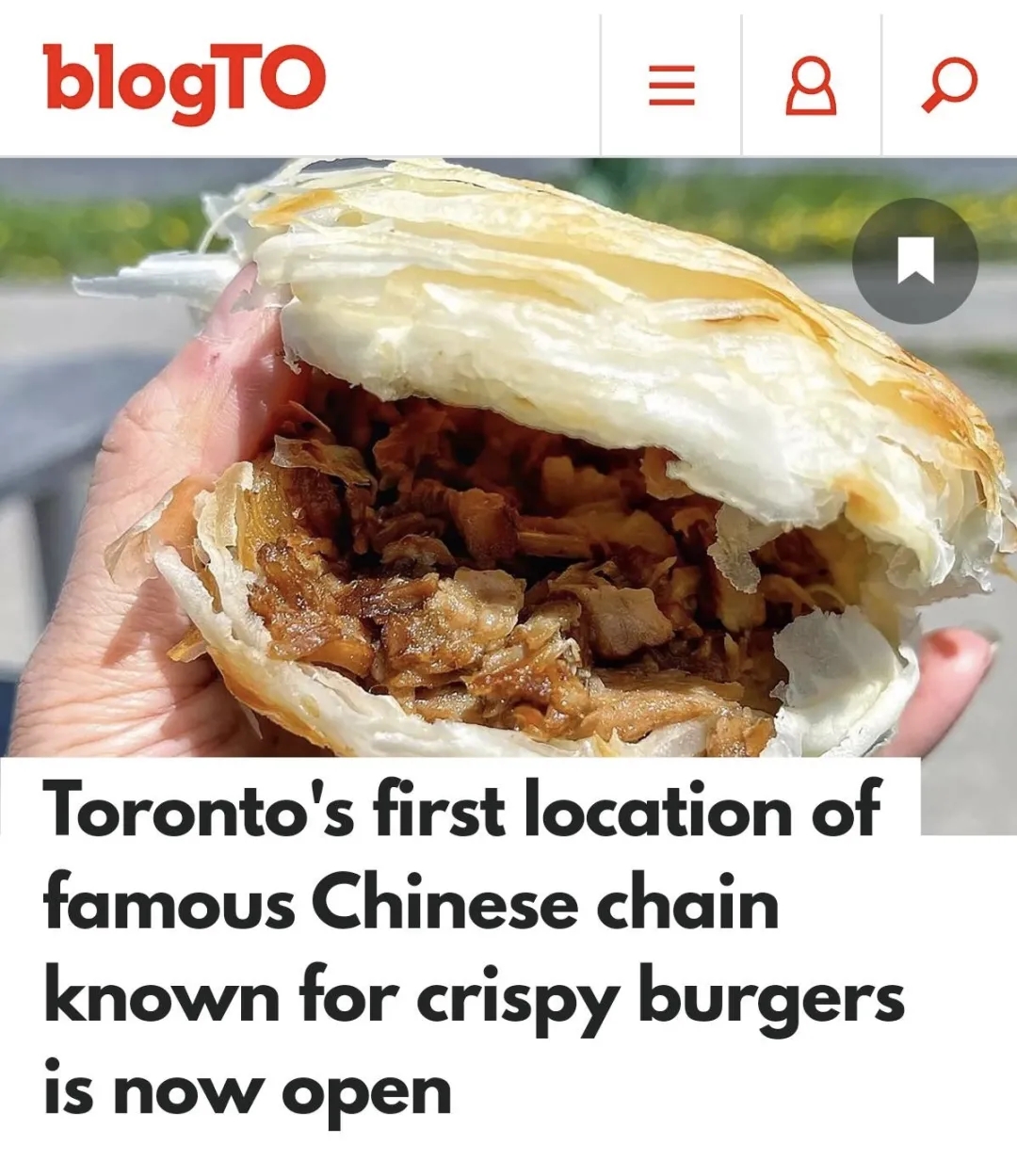Bookmark this crispy burgers article

pos(914,261)
